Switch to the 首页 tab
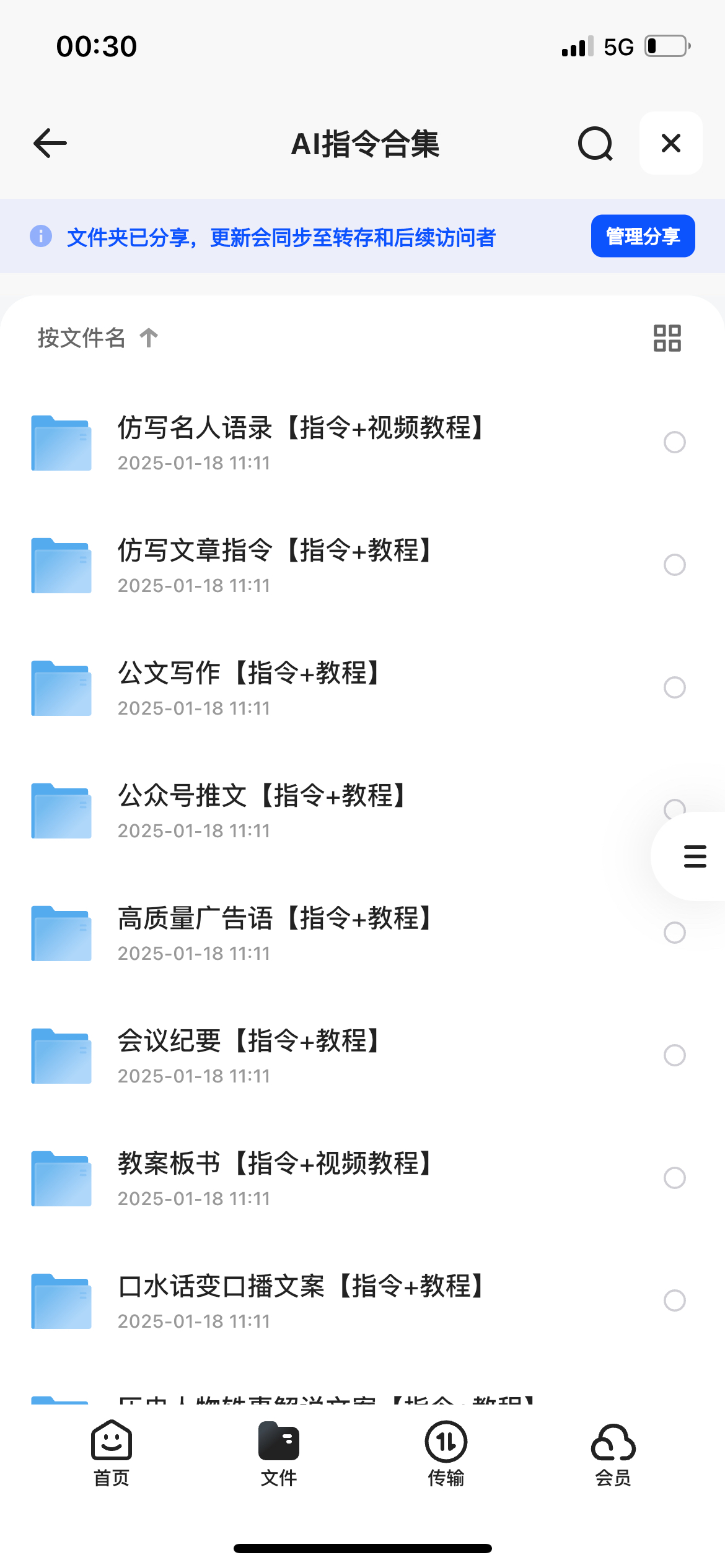 tap(112, 1453)
